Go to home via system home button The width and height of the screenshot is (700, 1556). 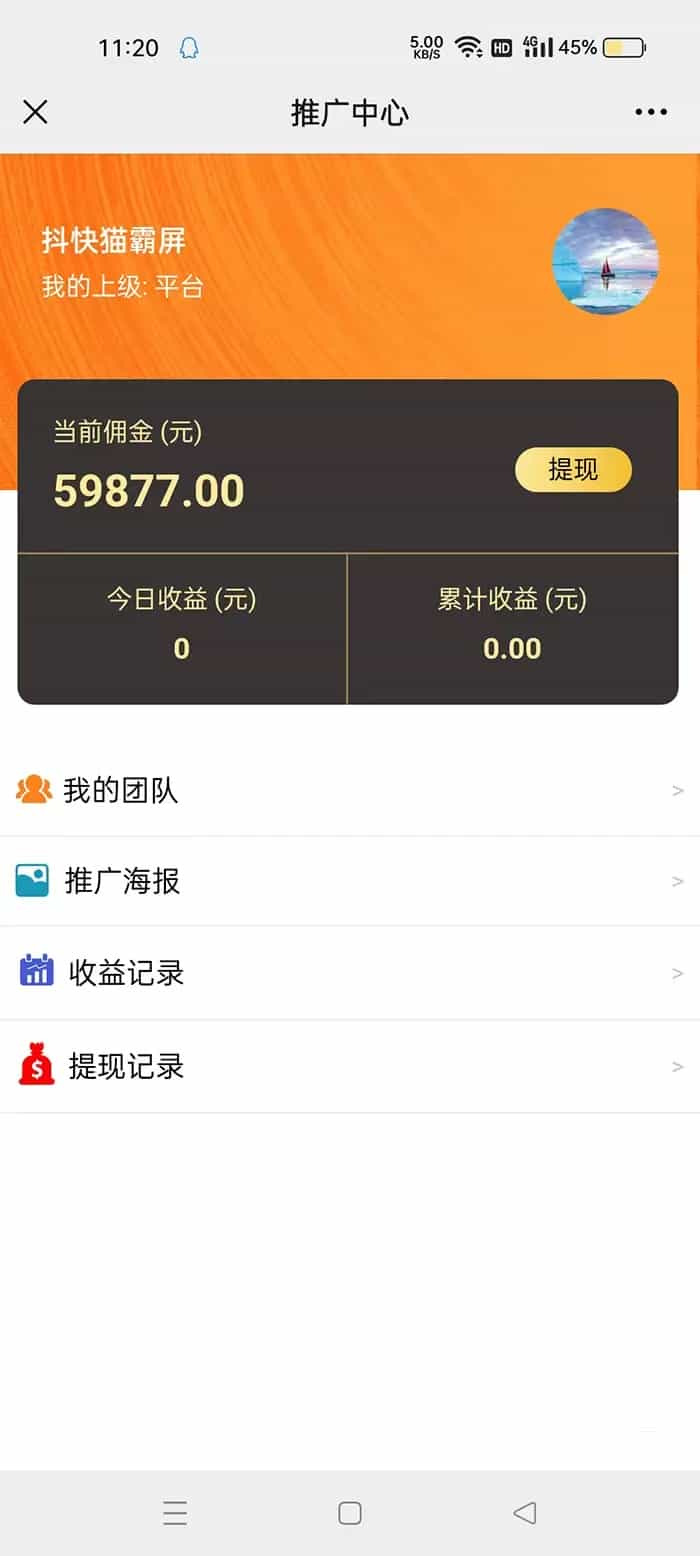tap(349, 1513)
